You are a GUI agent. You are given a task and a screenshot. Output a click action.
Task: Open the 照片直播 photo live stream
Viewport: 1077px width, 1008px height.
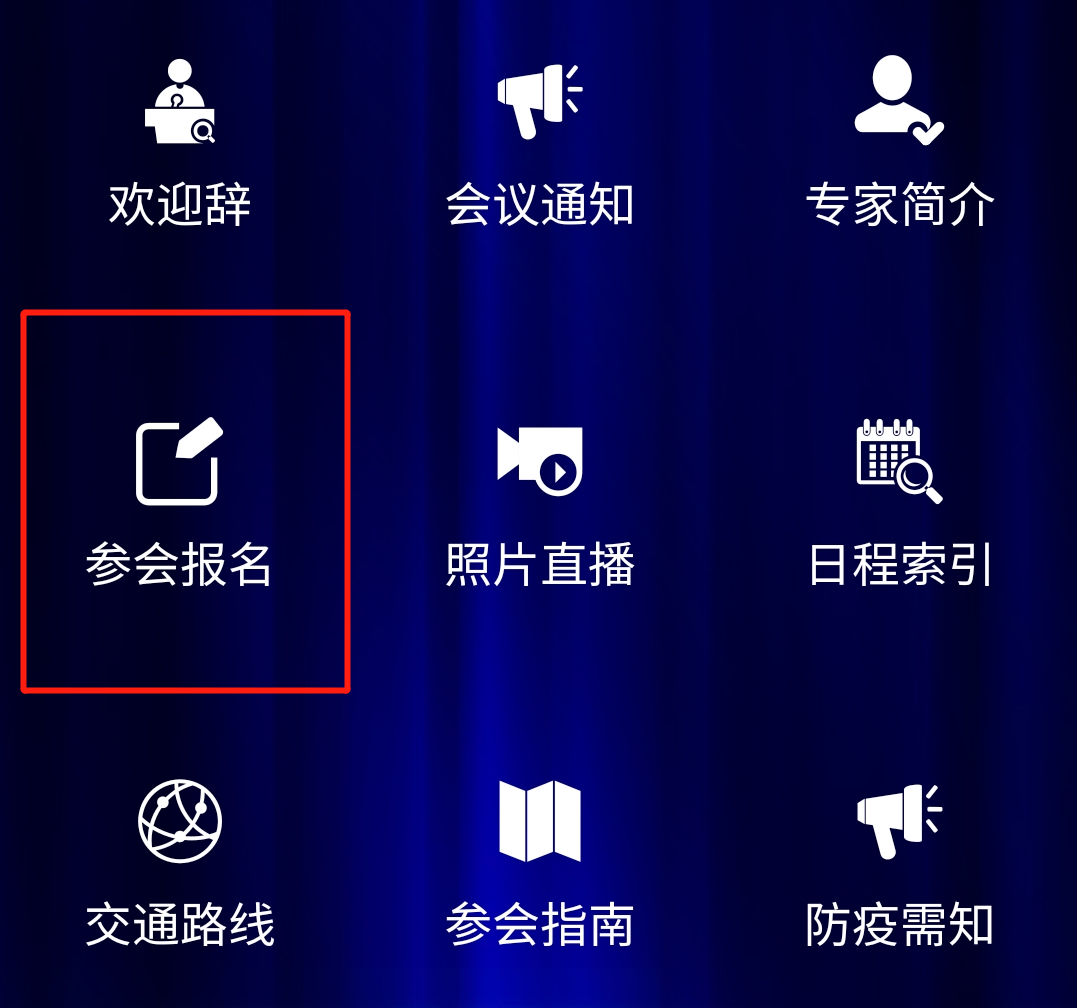tap(539, 500)
